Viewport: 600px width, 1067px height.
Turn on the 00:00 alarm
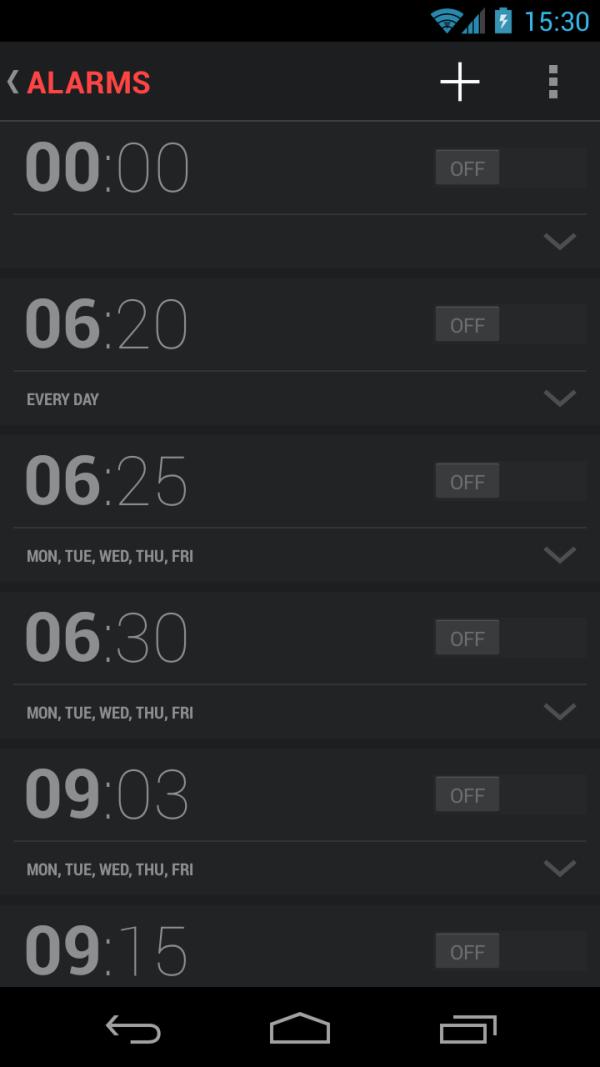[511, 167]
